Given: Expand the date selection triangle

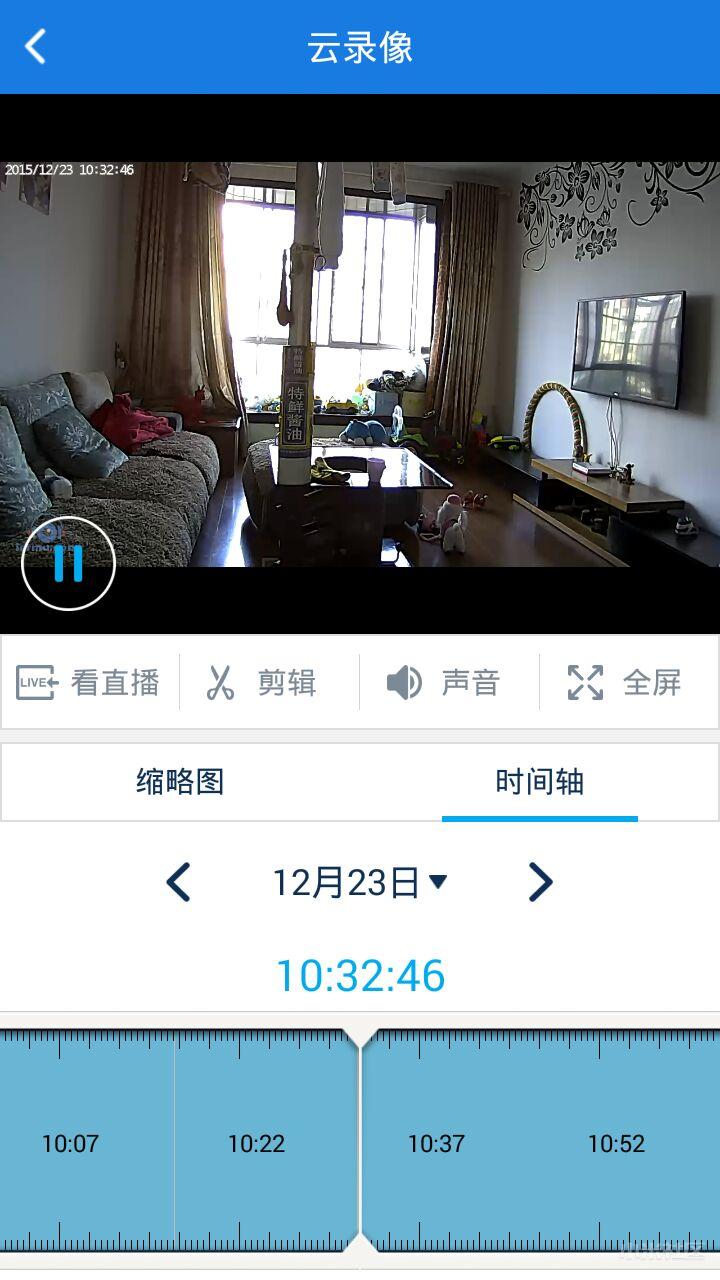Looking at the screenshot, I should pos(439,882).
